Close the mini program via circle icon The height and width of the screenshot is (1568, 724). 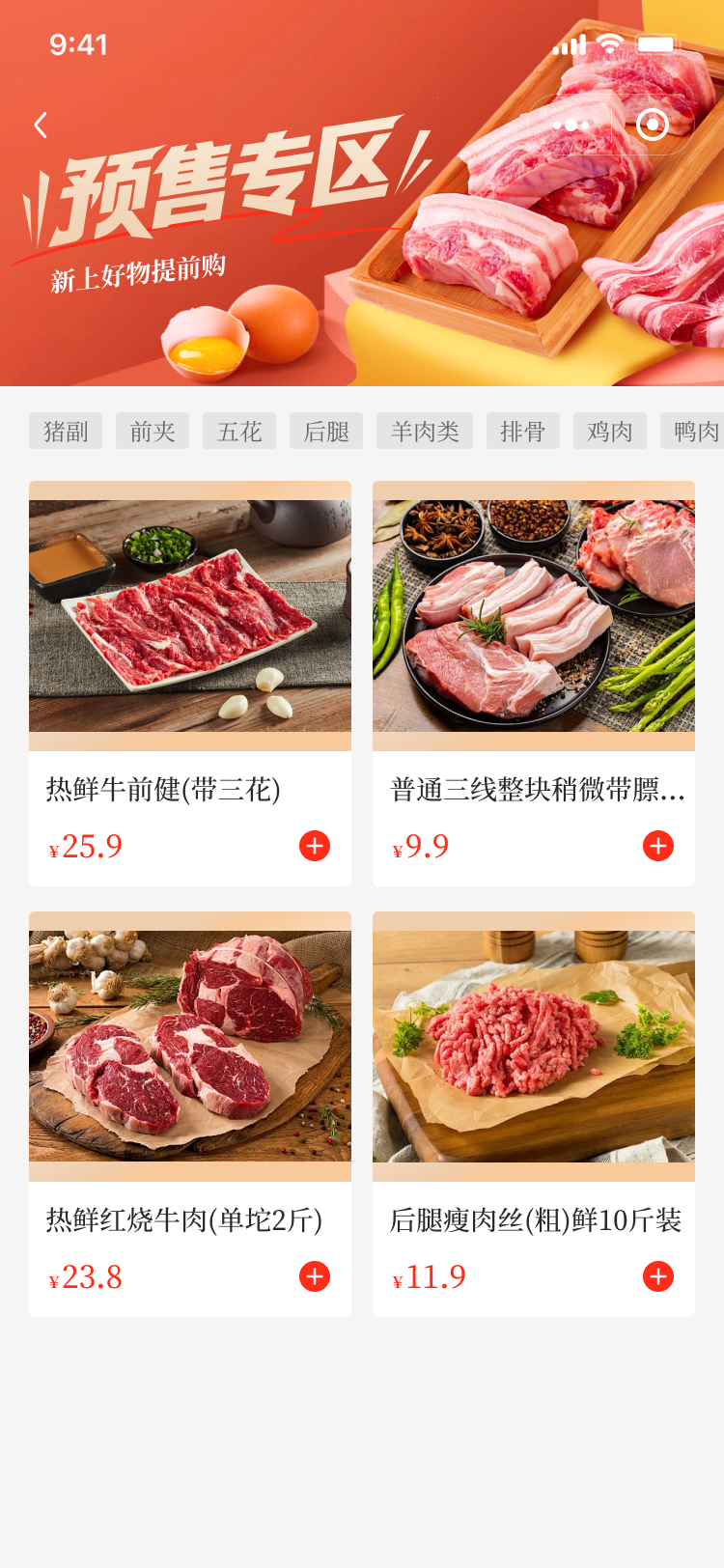653,126
